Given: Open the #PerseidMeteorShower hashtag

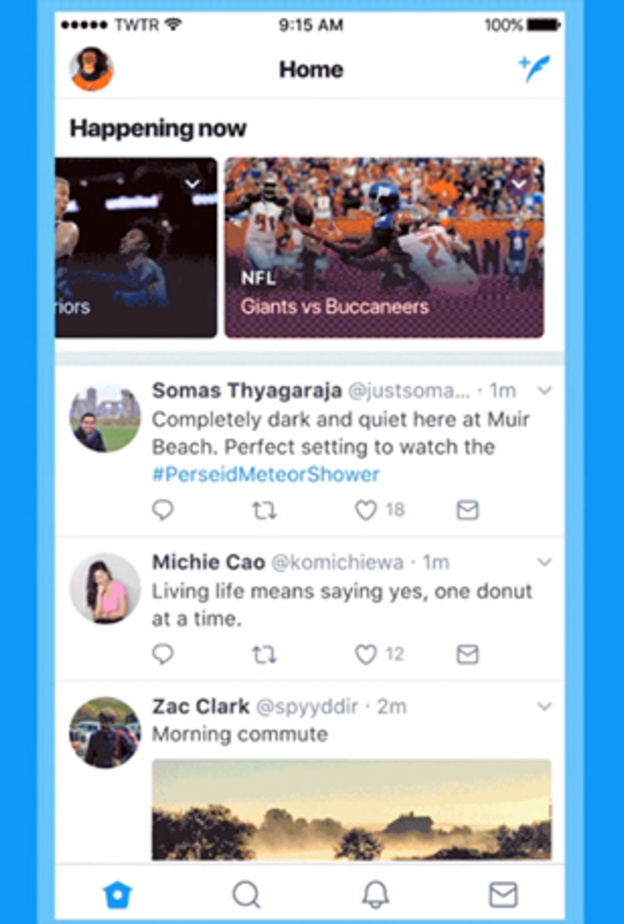Looking at the screenshot, I should 265,474.
